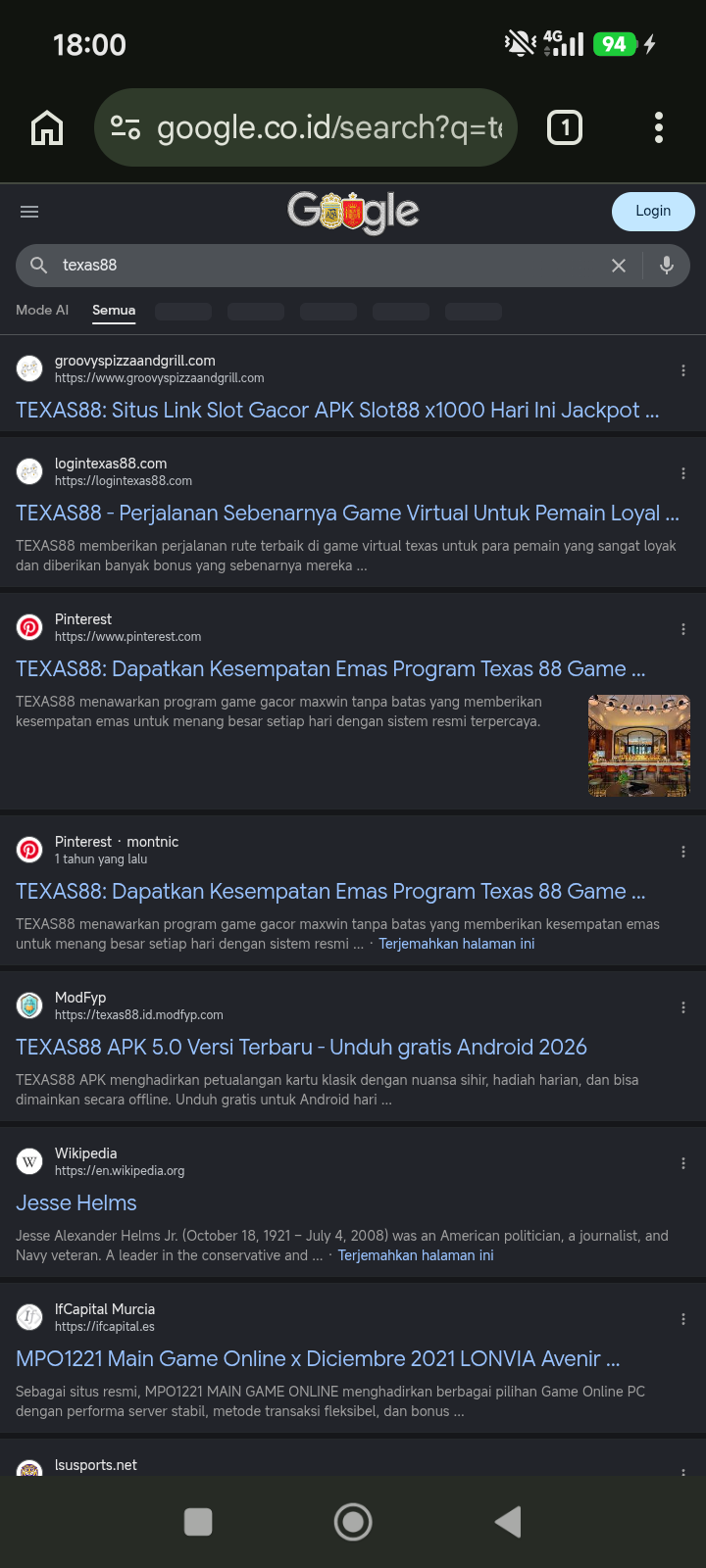Start voice search with the microphone
This screenshot has height=1568, width=706.
pos(667,266)
